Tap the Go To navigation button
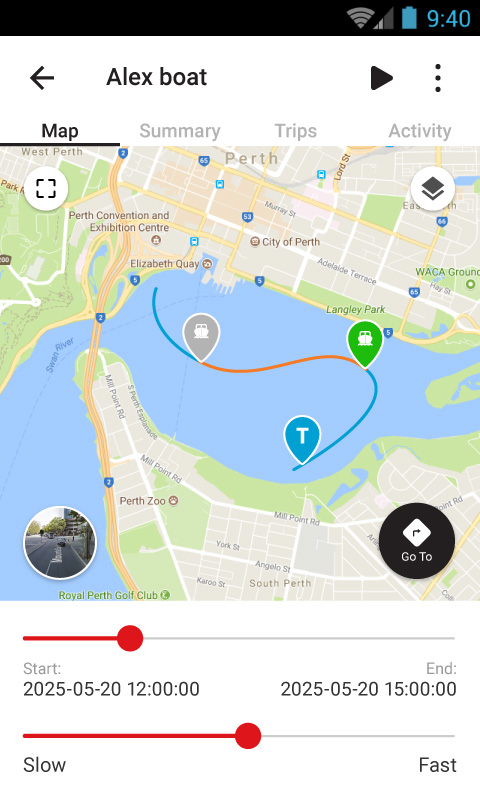480x800 pixels. (x=417, y=541)
